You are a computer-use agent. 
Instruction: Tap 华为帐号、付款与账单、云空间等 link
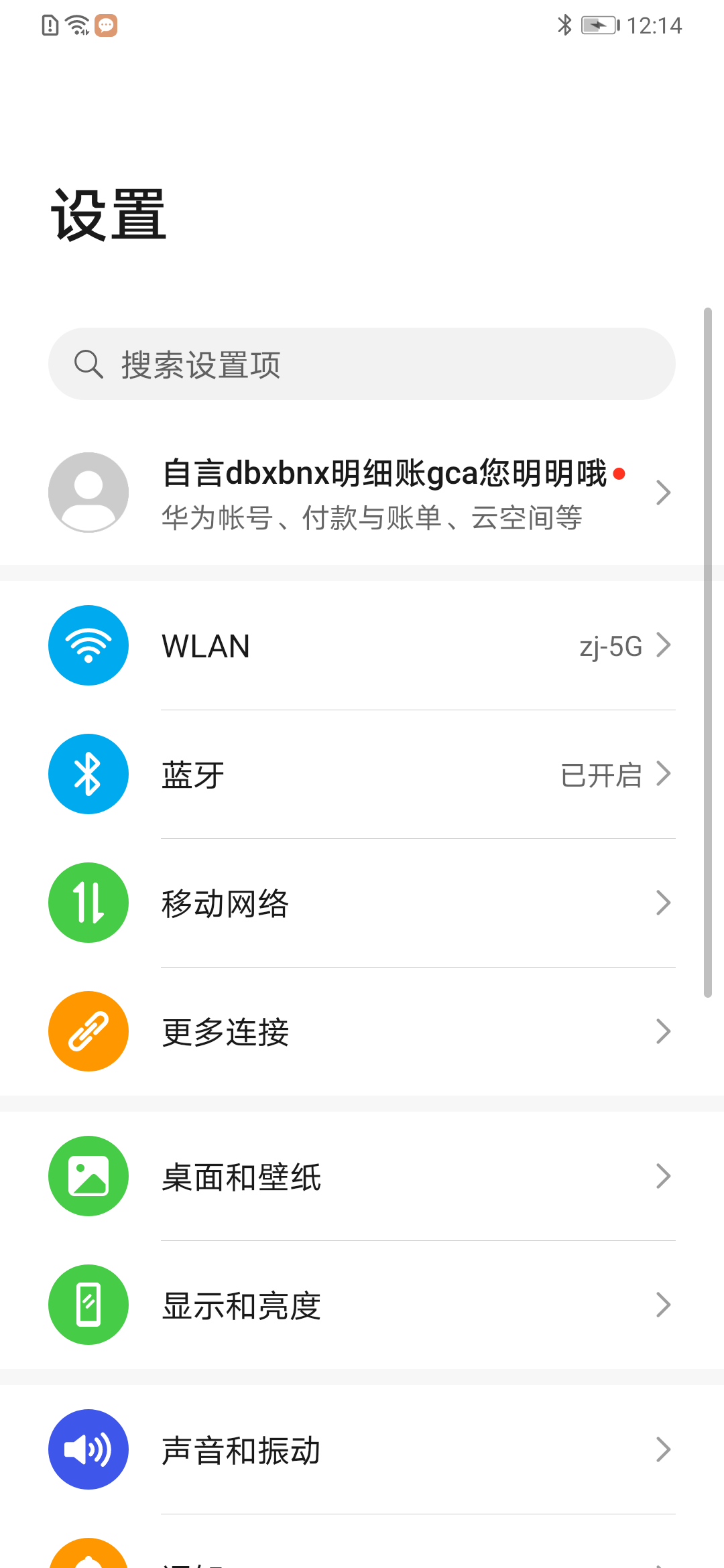(x=373, y=517)
